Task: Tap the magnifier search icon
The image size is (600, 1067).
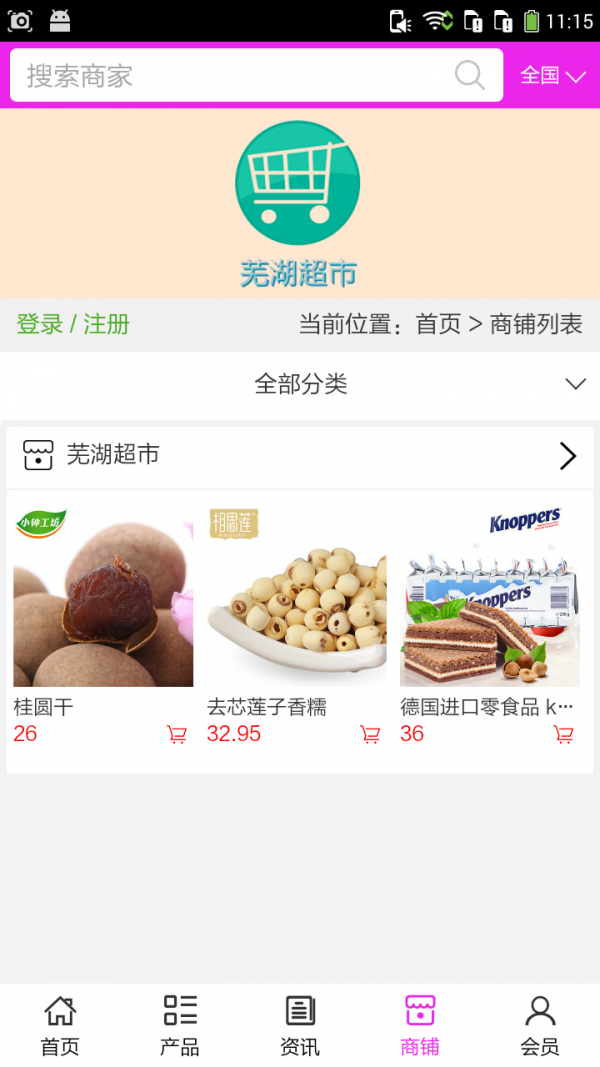Action: point(469,76)
